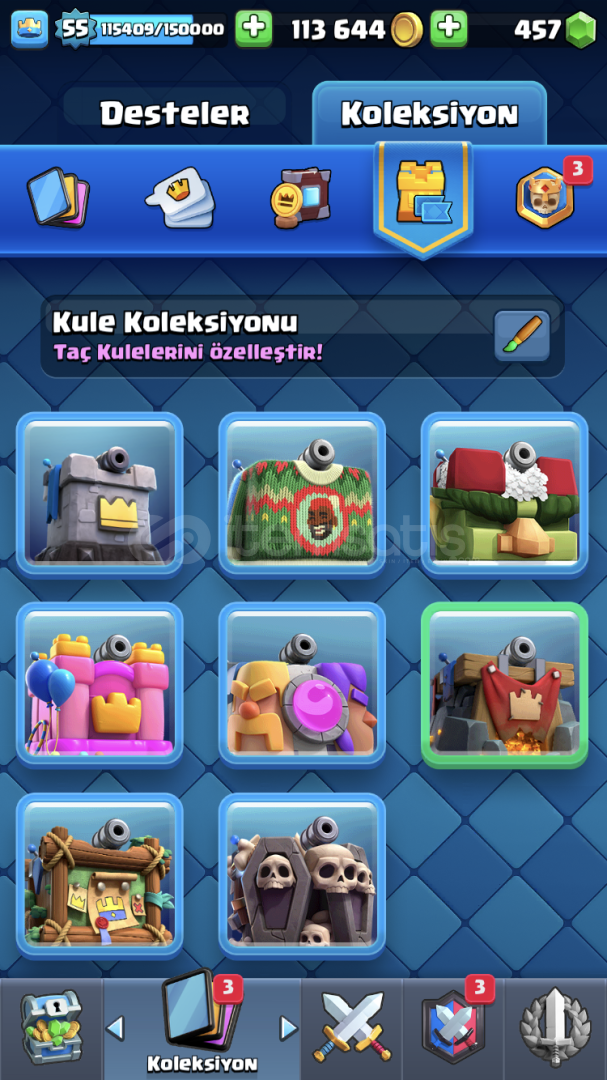This screenshot has height=1080, width=607.
Task: Switch to the Desteler tab
Action: (175, 112)
